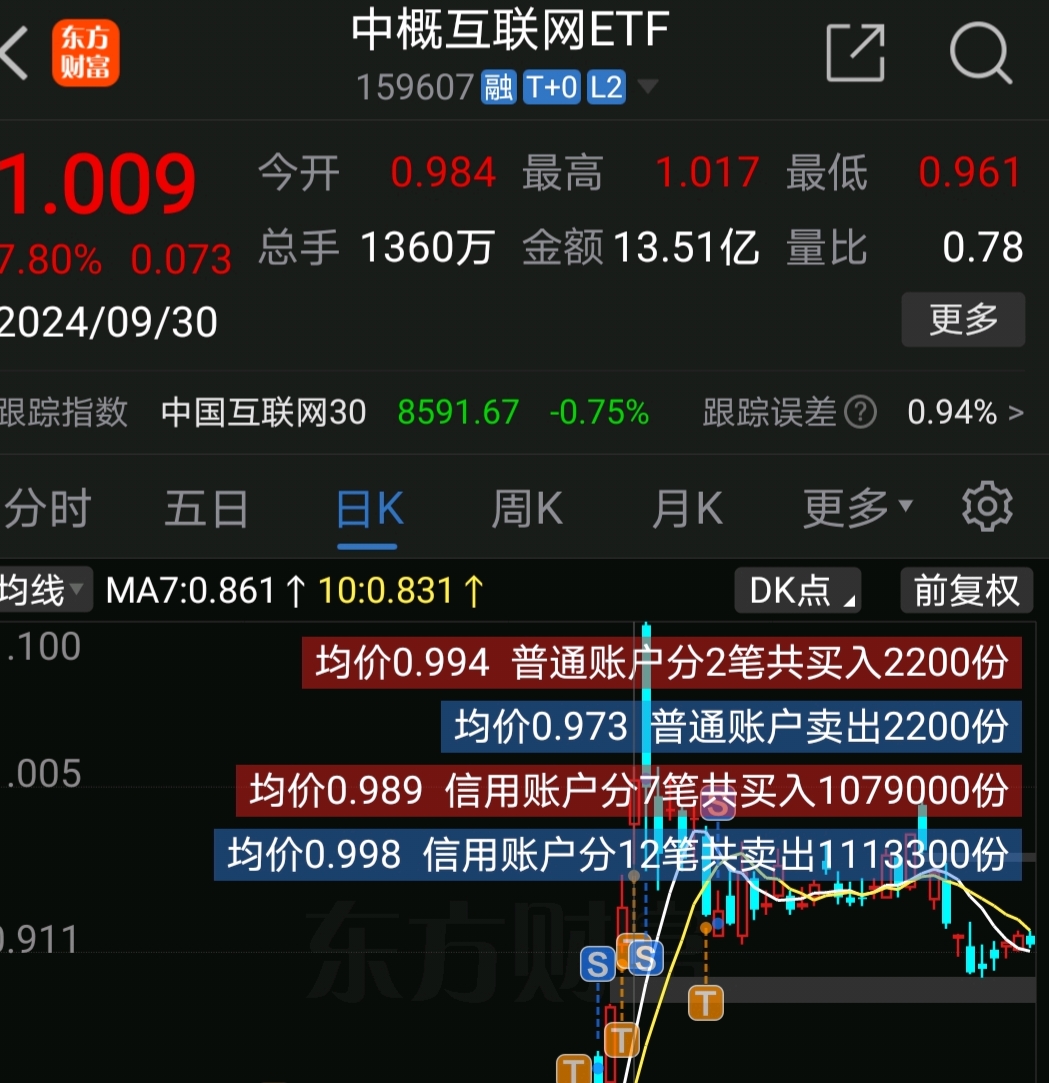The height and width of the screenshot is (1083, 1049).
Task: Tap the 更多 button for more quote details
Action: [962, 320]
